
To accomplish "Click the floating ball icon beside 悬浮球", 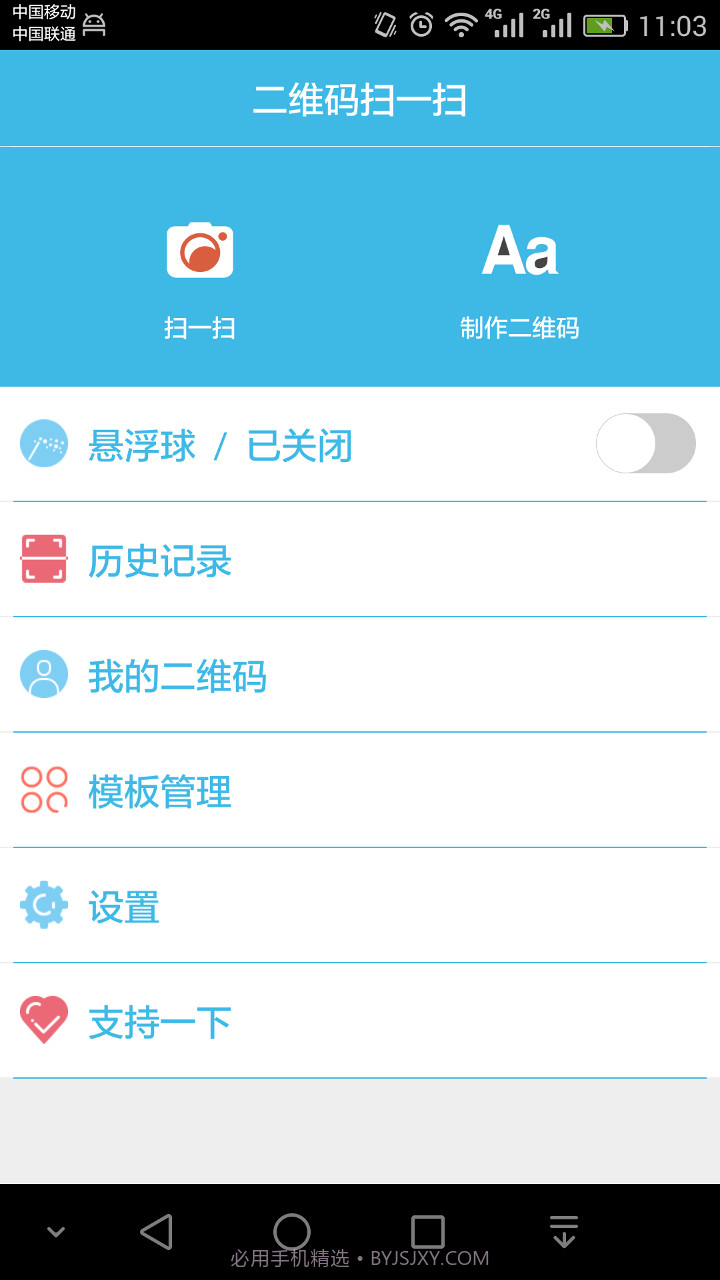I will 44,443.
